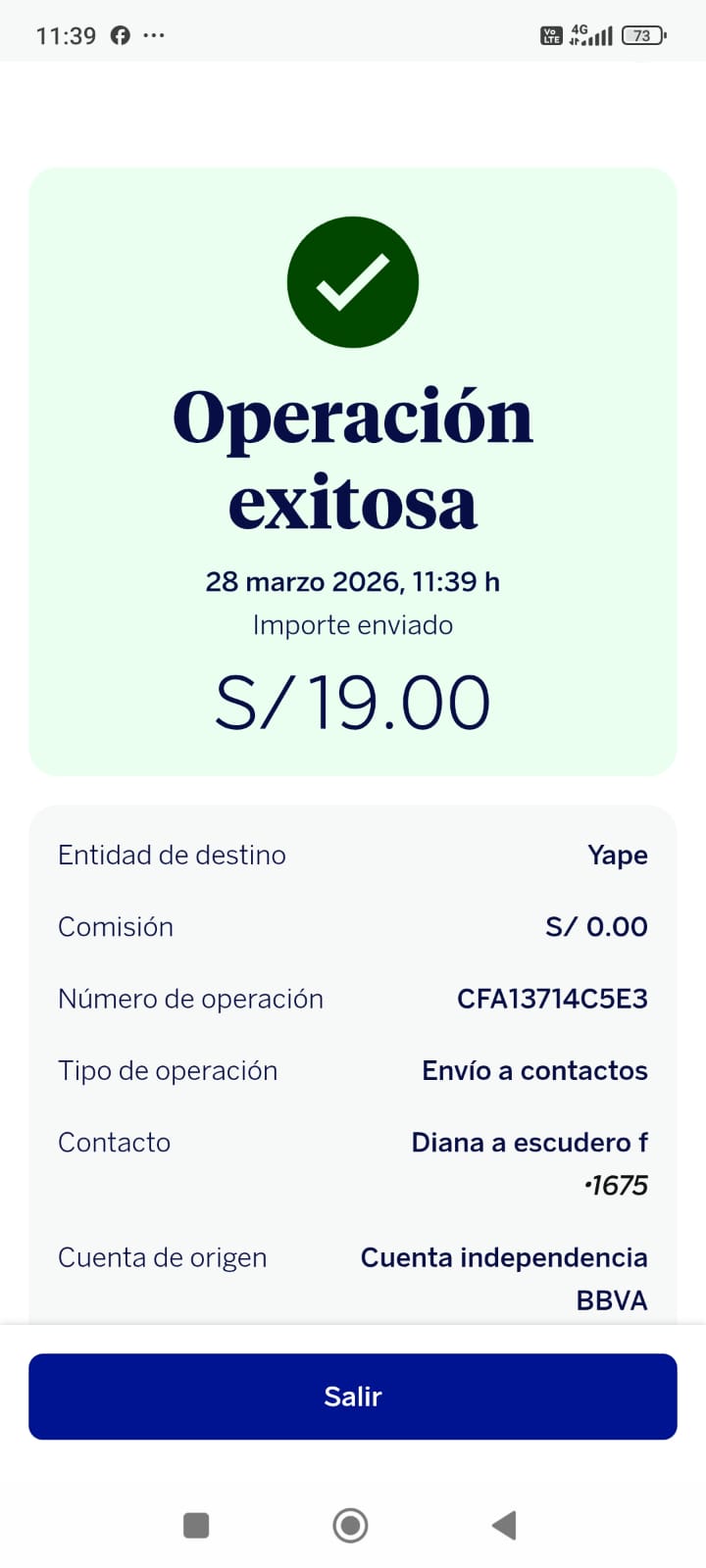Open the recent apps view
The image size is (706, 1568).
point(196,1525)
